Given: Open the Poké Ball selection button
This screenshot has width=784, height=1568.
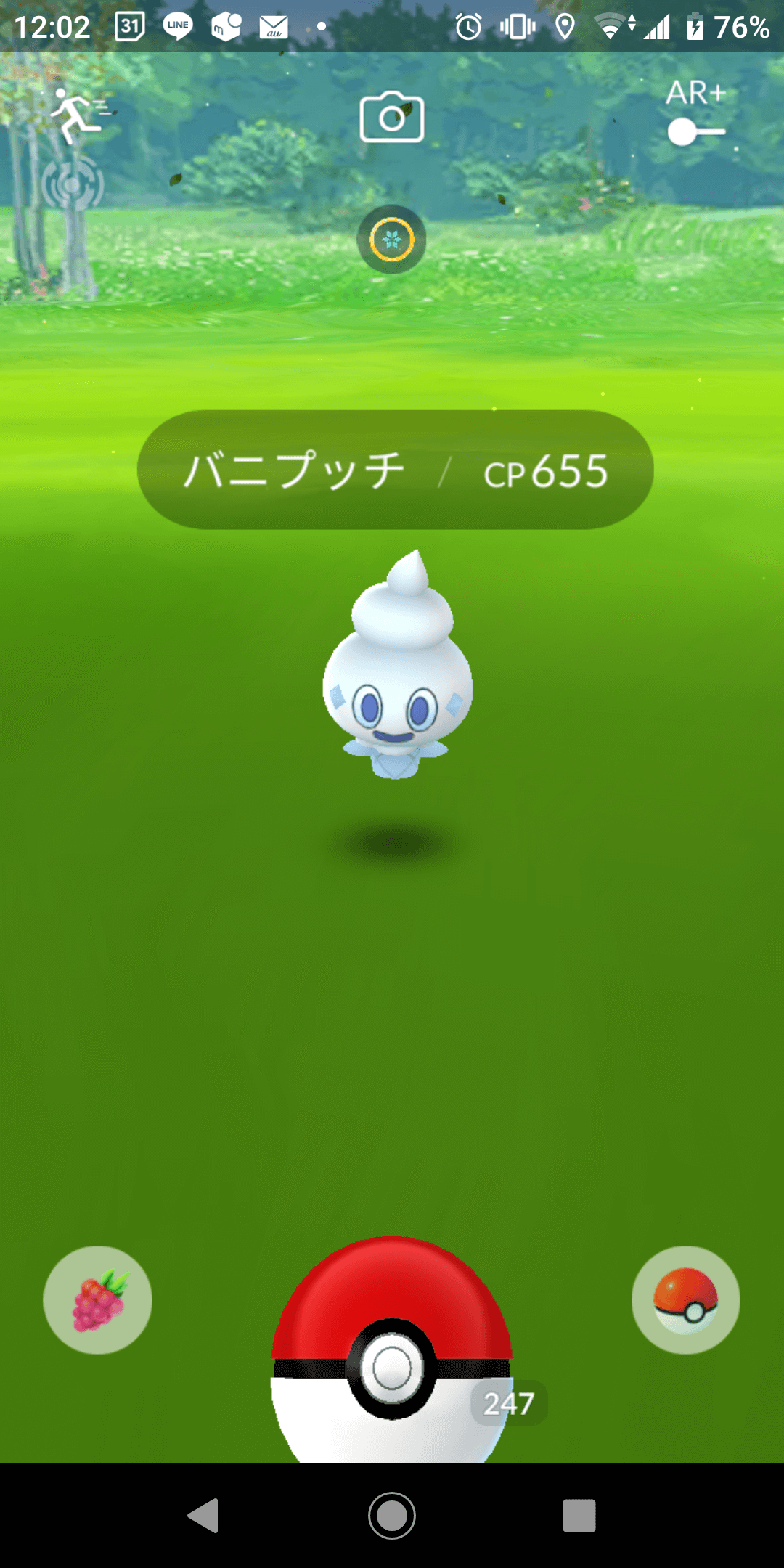Looking at the screenshot, I should (x=685, y=1300).
